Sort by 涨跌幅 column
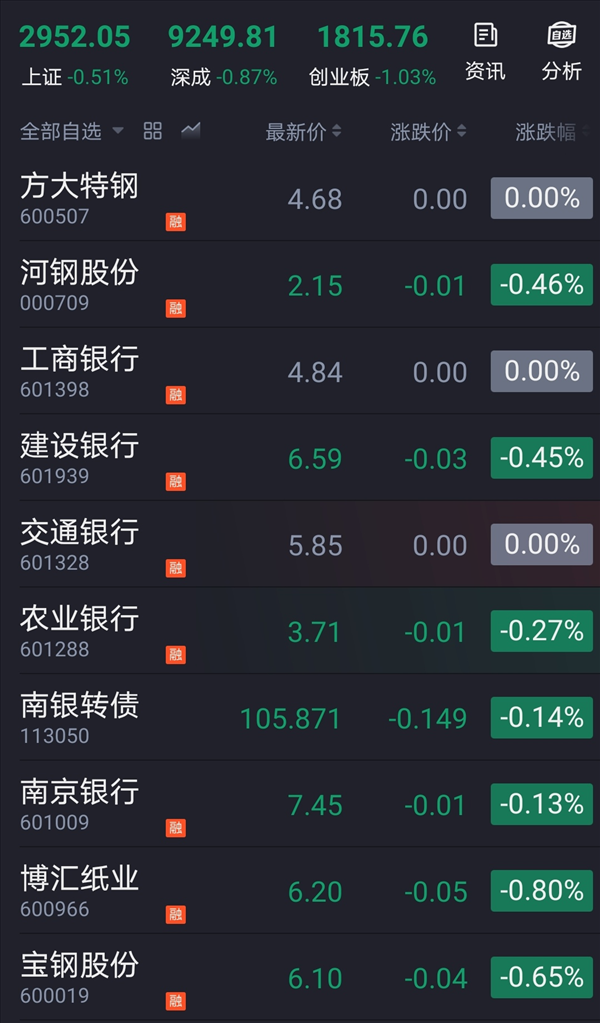 point(552,132)
